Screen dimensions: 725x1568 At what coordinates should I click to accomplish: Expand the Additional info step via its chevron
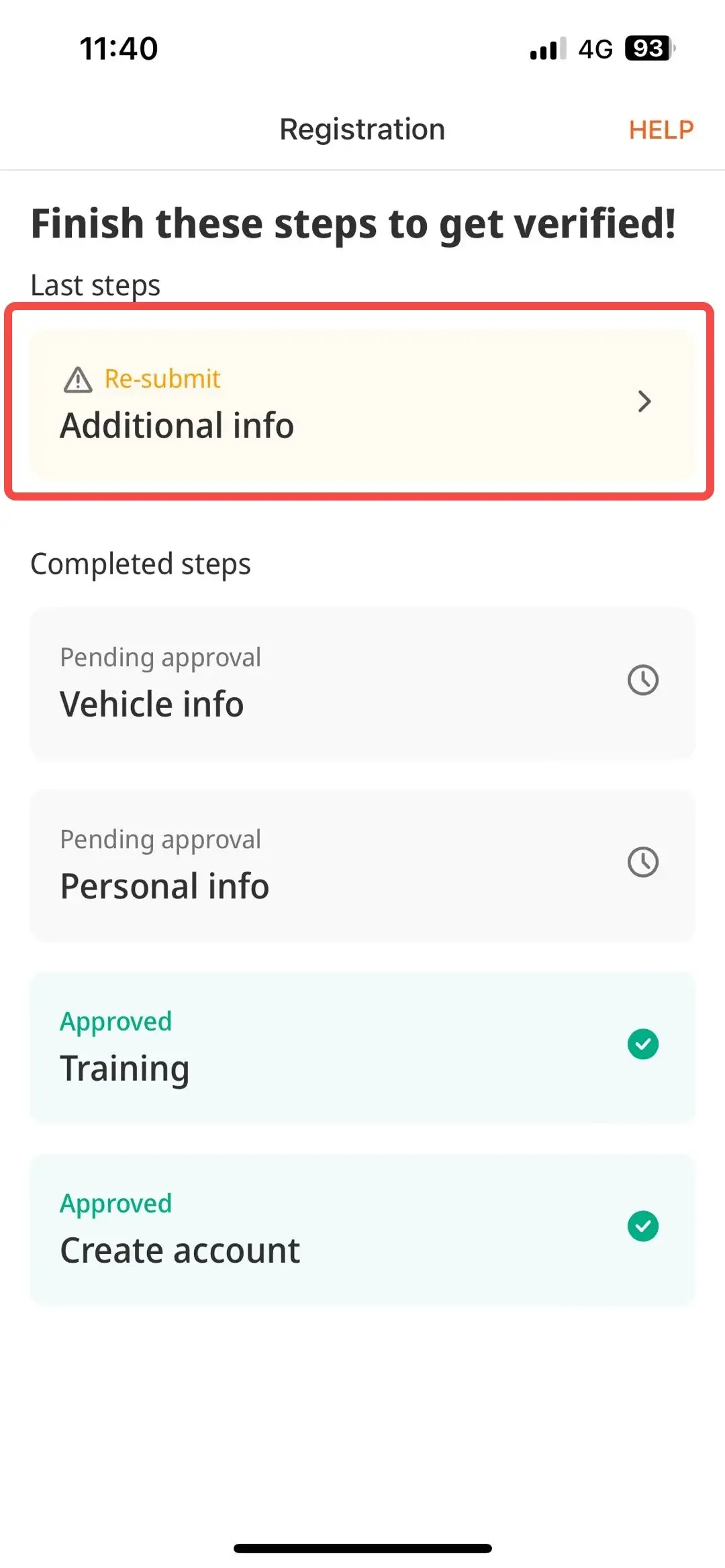point(644,401)
